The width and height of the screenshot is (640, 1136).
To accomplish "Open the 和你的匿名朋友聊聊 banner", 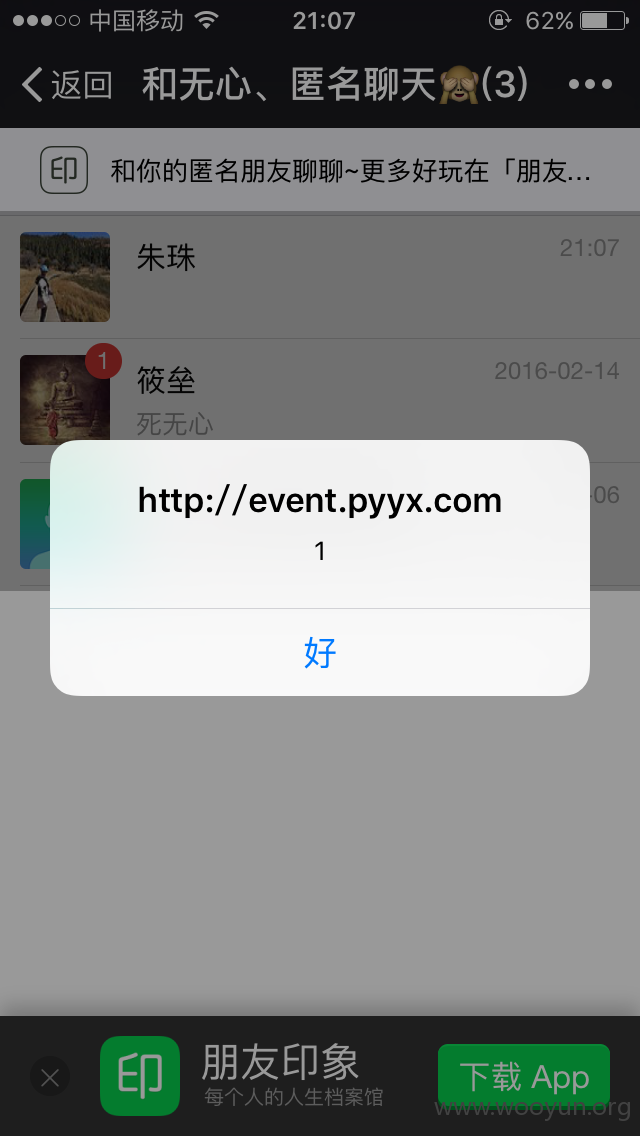I will 320,171.
